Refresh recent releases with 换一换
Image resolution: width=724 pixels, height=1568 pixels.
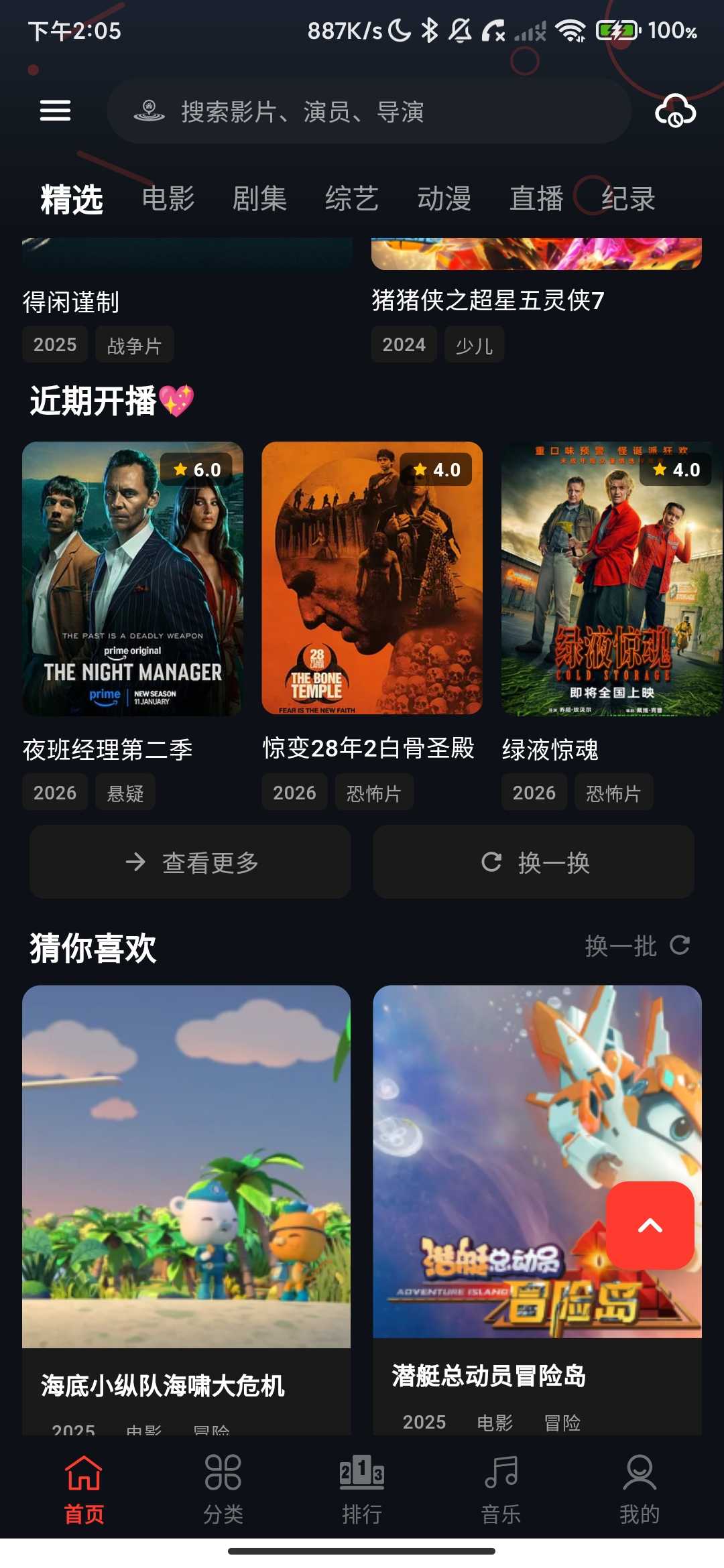pos(534,862)
